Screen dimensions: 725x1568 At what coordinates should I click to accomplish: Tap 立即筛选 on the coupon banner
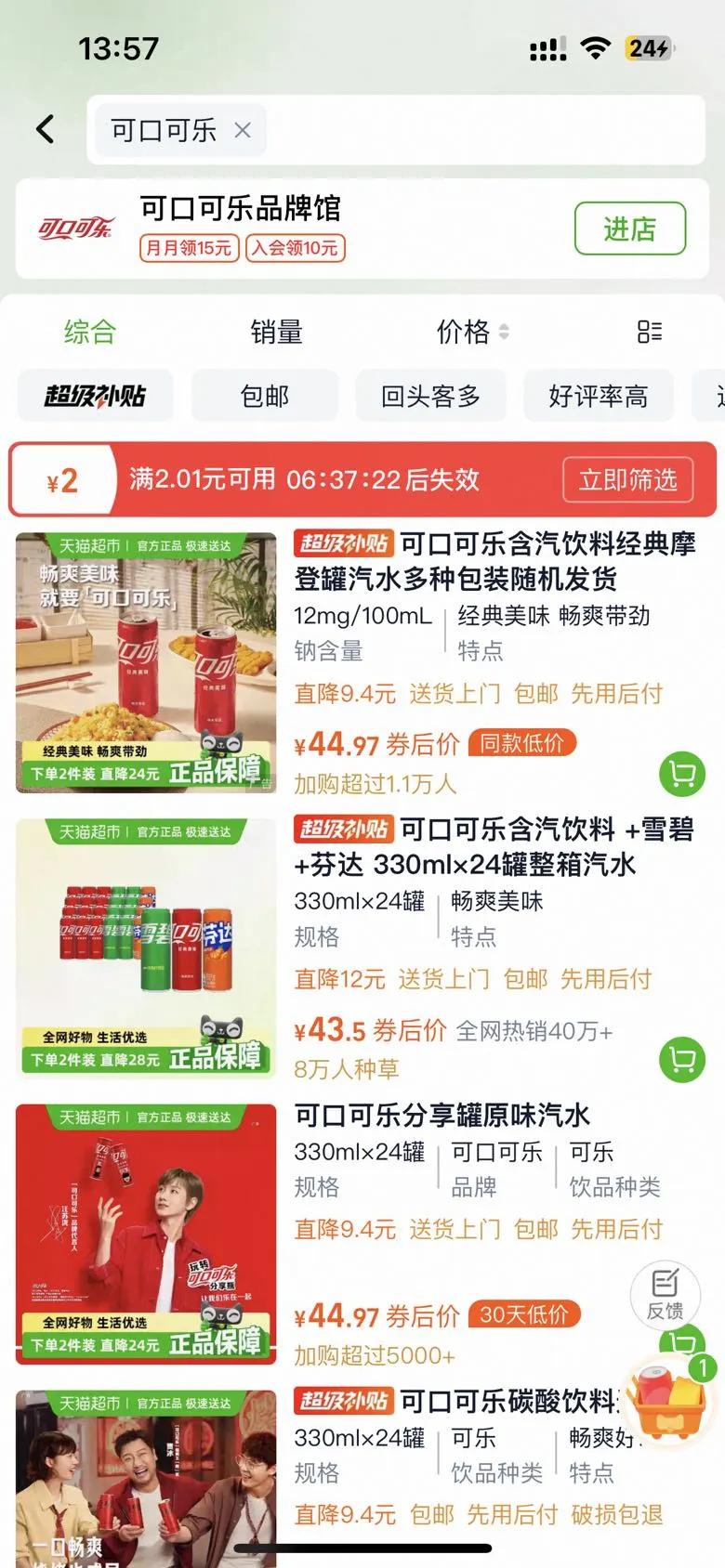coord(628,479)
